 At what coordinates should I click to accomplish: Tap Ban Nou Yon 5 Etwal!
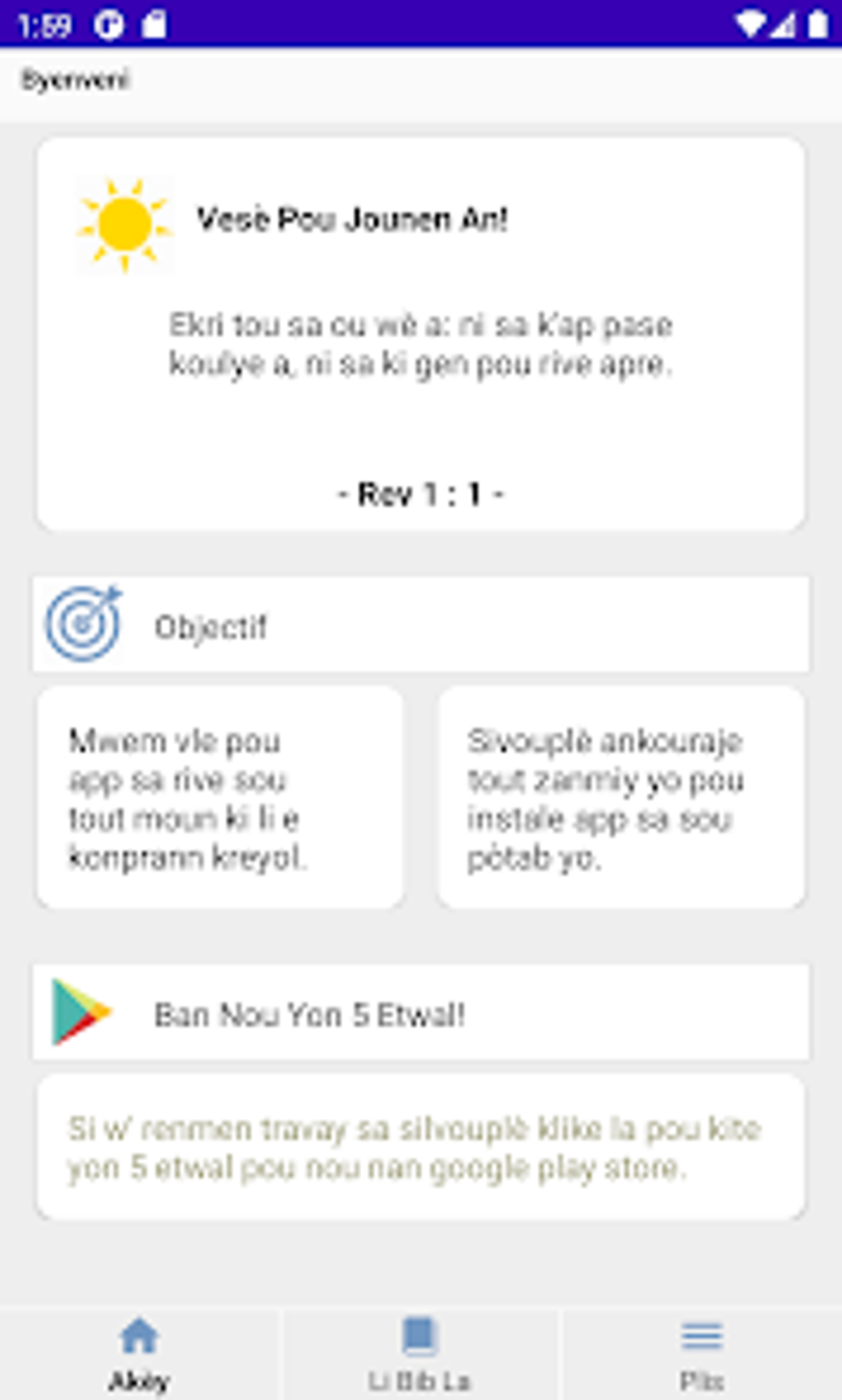[x=310, y=1015]
